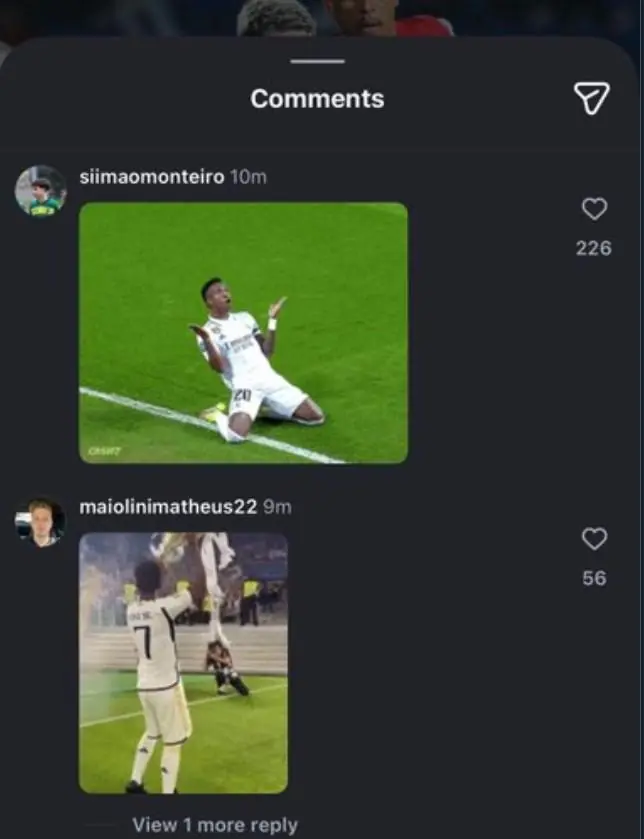Viewport: 644px width, 839px height.
Task: Like siimaomonteiro's comment
Action: pyautogui.click(x=594, y=209)
